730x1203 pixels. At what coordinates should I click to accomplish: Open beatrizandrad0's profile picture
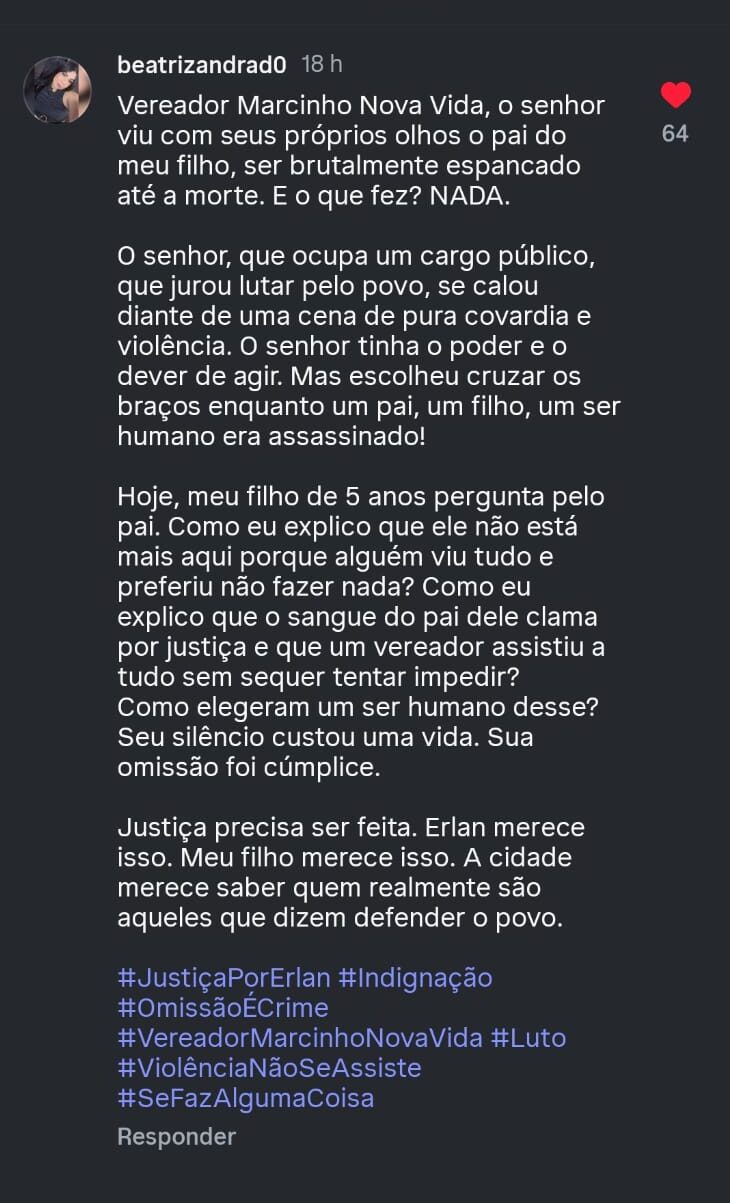coord(57,90)
